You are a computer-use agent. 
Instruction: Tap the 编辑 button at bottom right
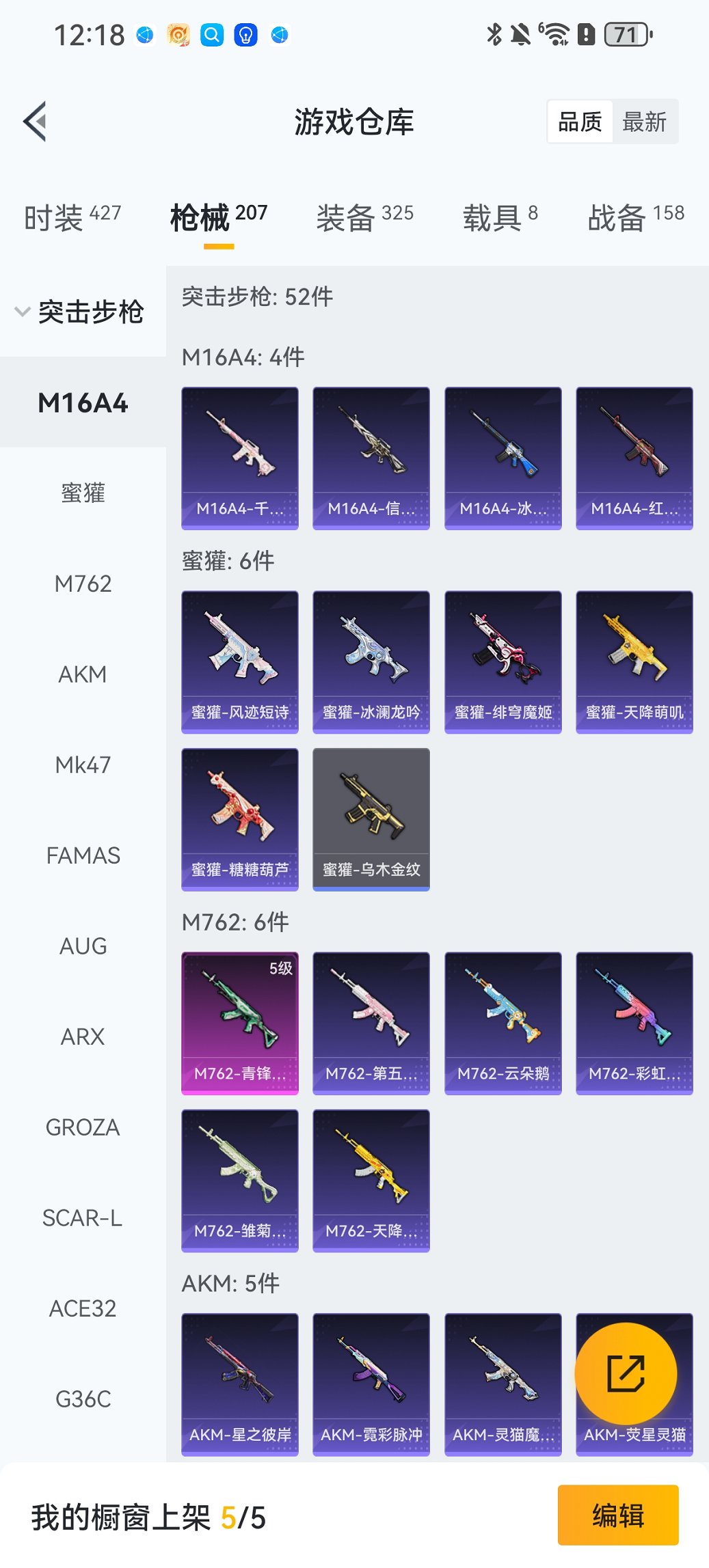(618, 1515)
